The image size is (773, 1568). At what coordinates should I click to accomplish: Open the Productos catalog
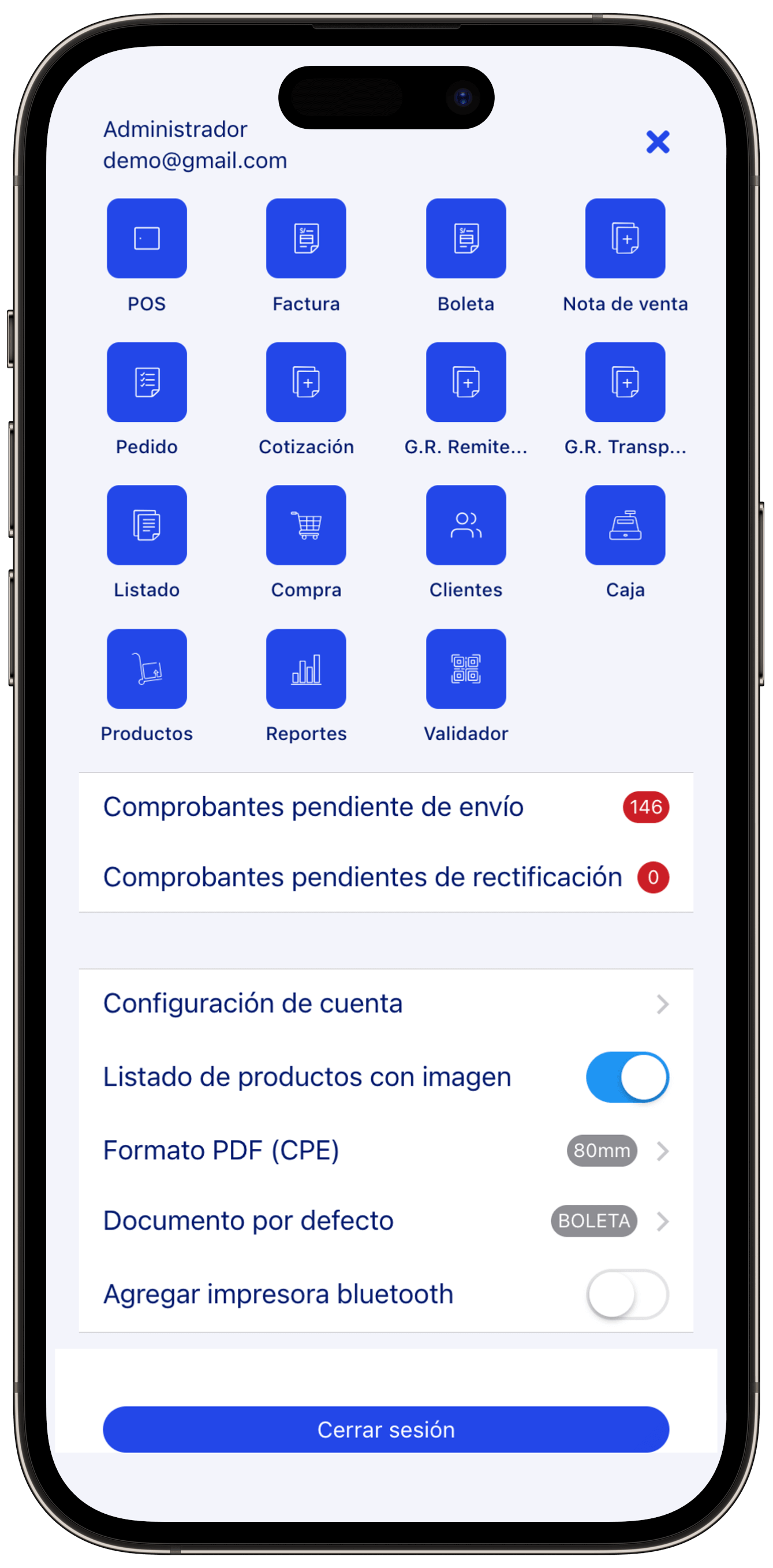click(x=147, y=669)
